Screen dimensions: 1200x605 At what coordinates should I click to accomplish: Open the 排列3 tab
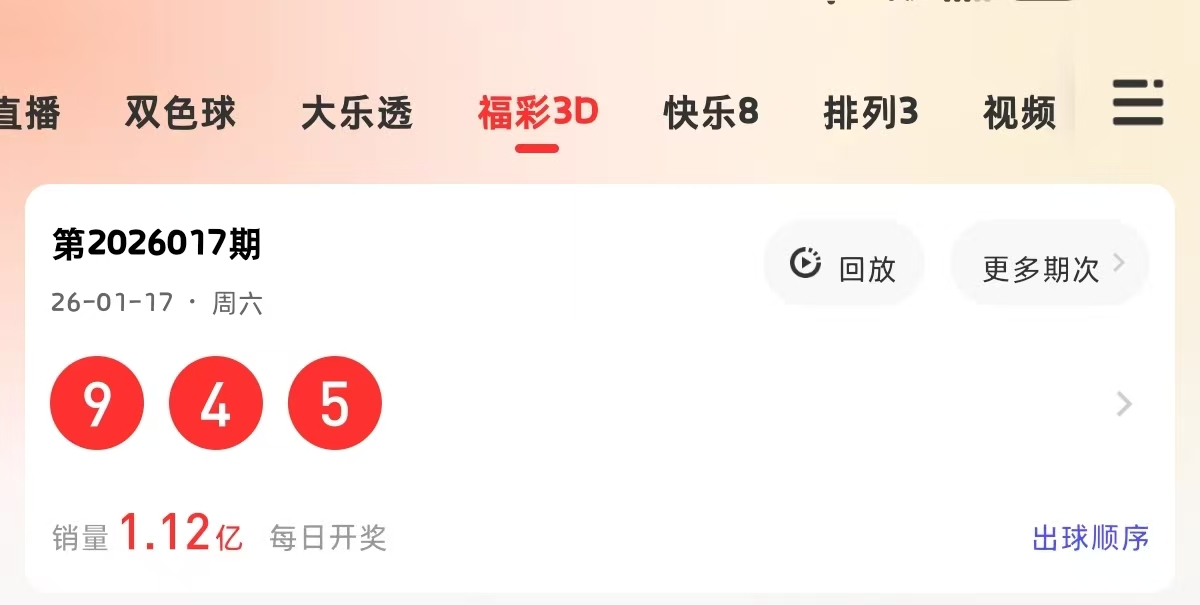pyautogui.click(x=870, y=113)
